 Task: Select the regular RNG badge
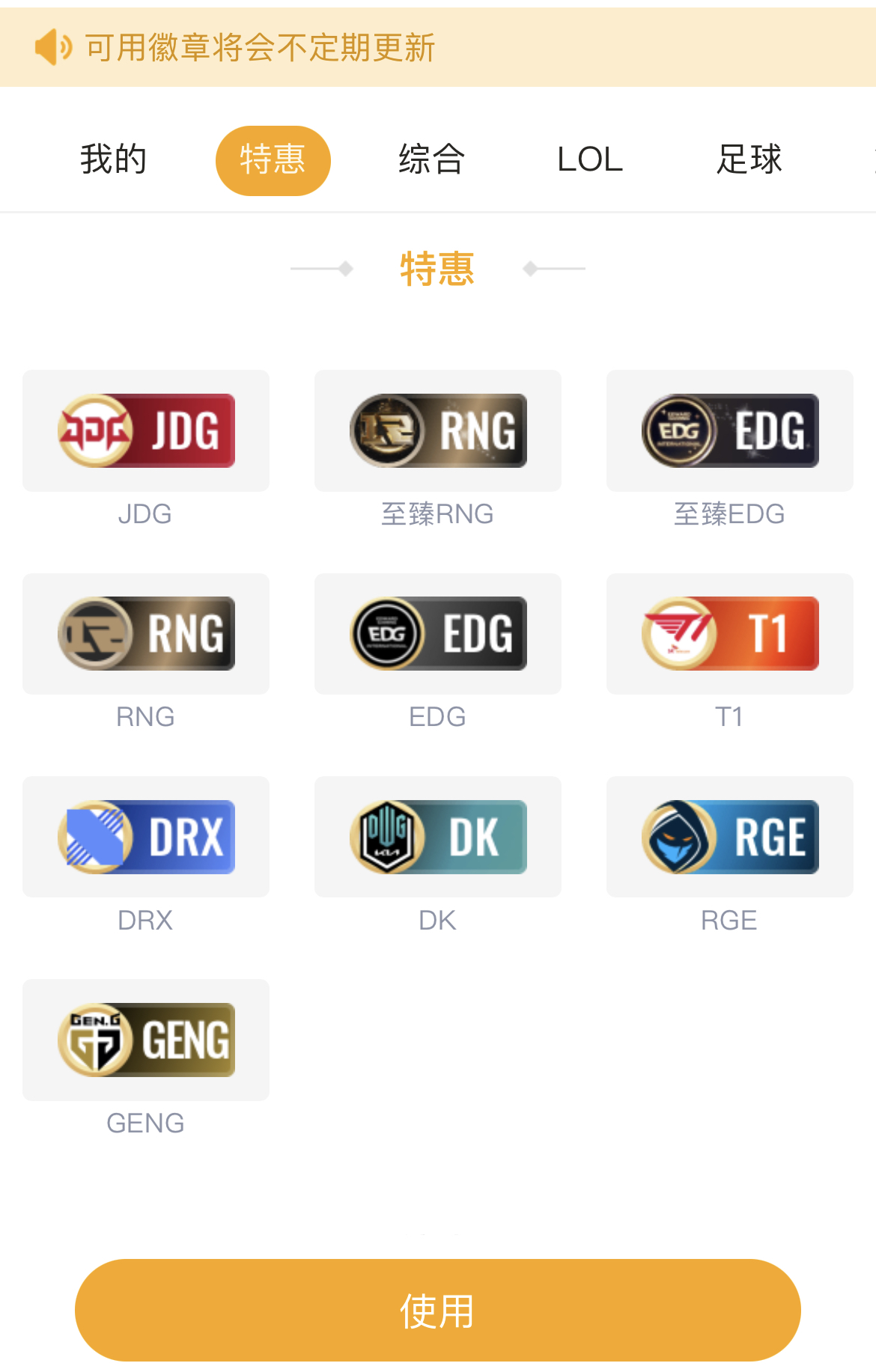(146, 634)
